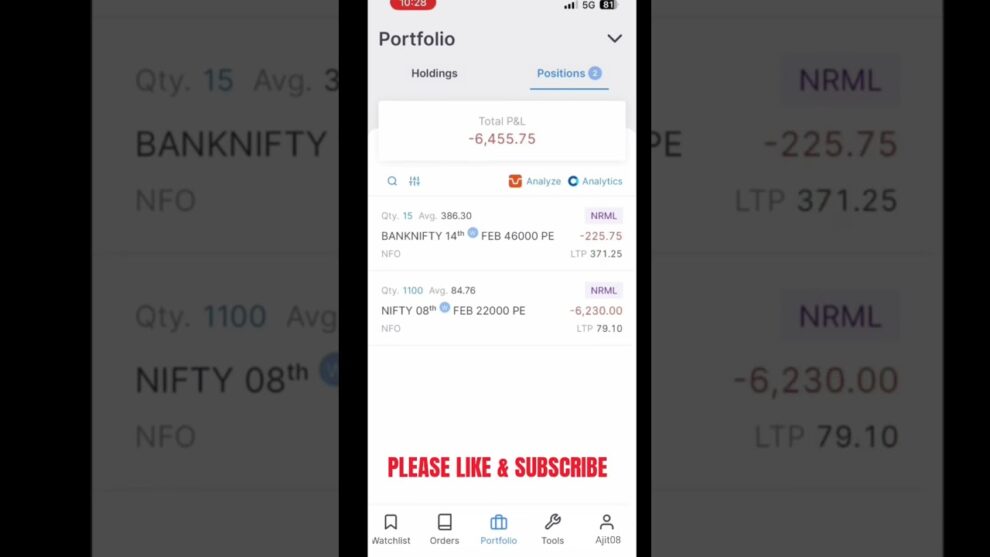This screenshot has height=557, width=990.
Task: Tap Portfolio in the bottom navigation
Action: (498, 529)
